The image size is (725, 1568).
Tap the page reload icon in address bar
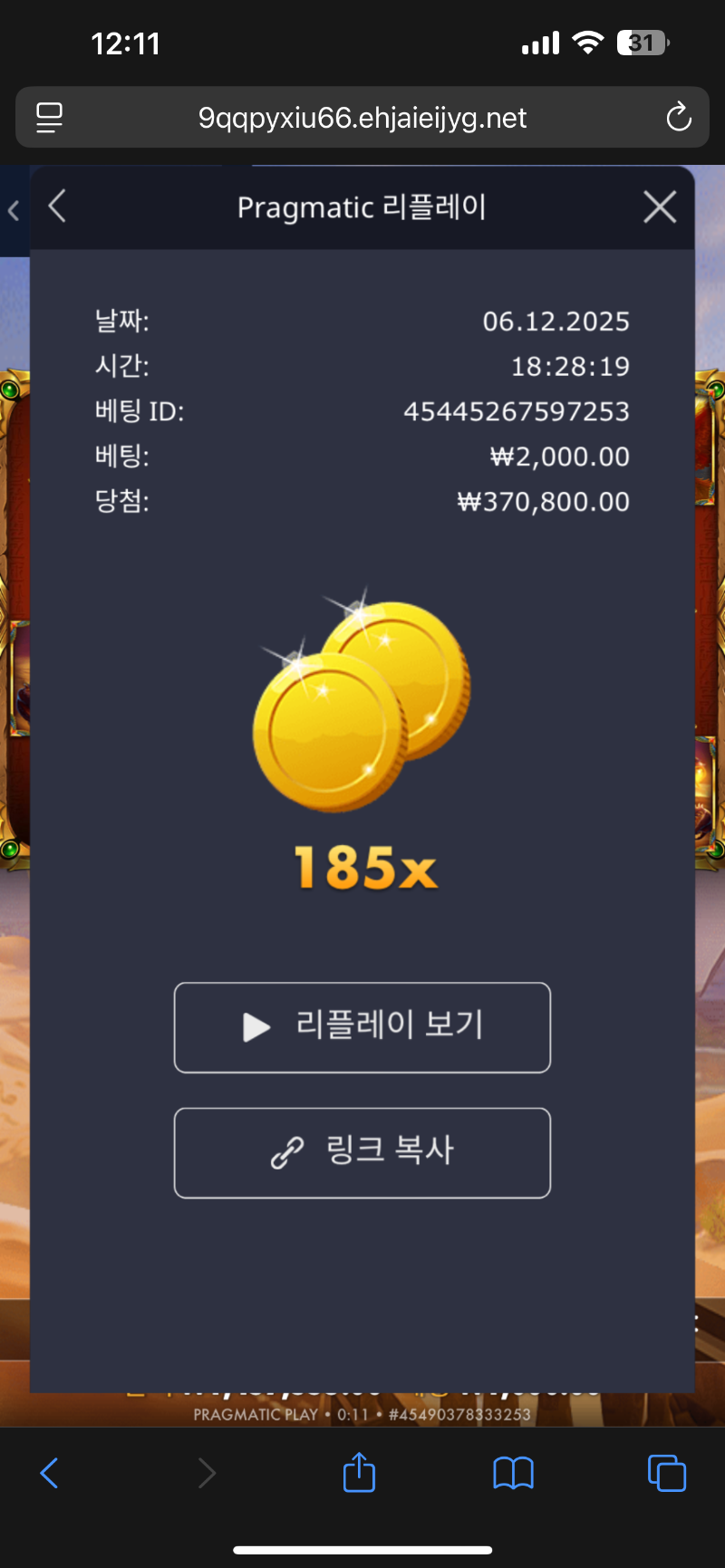pos(678,117)
